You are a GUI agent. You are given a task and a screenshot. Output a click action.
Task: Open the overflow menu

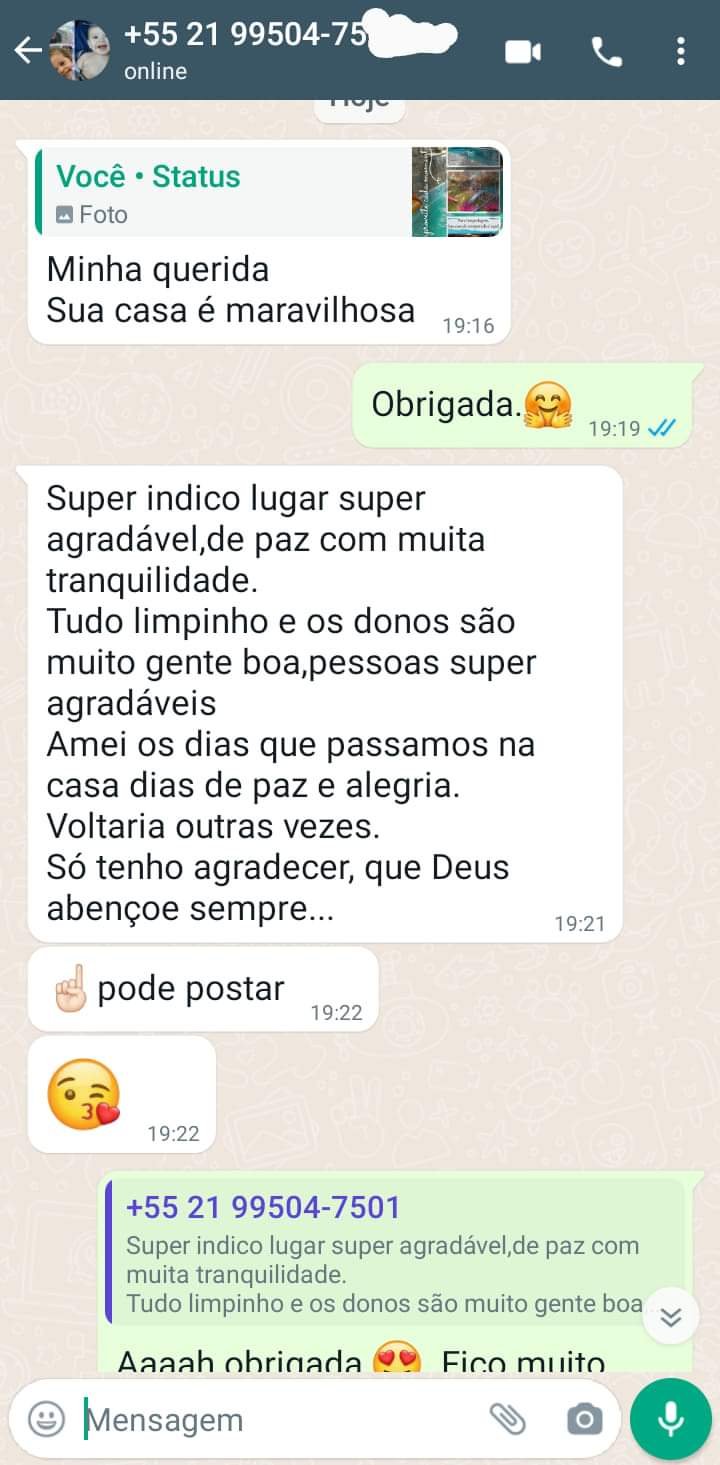[681, 51]
